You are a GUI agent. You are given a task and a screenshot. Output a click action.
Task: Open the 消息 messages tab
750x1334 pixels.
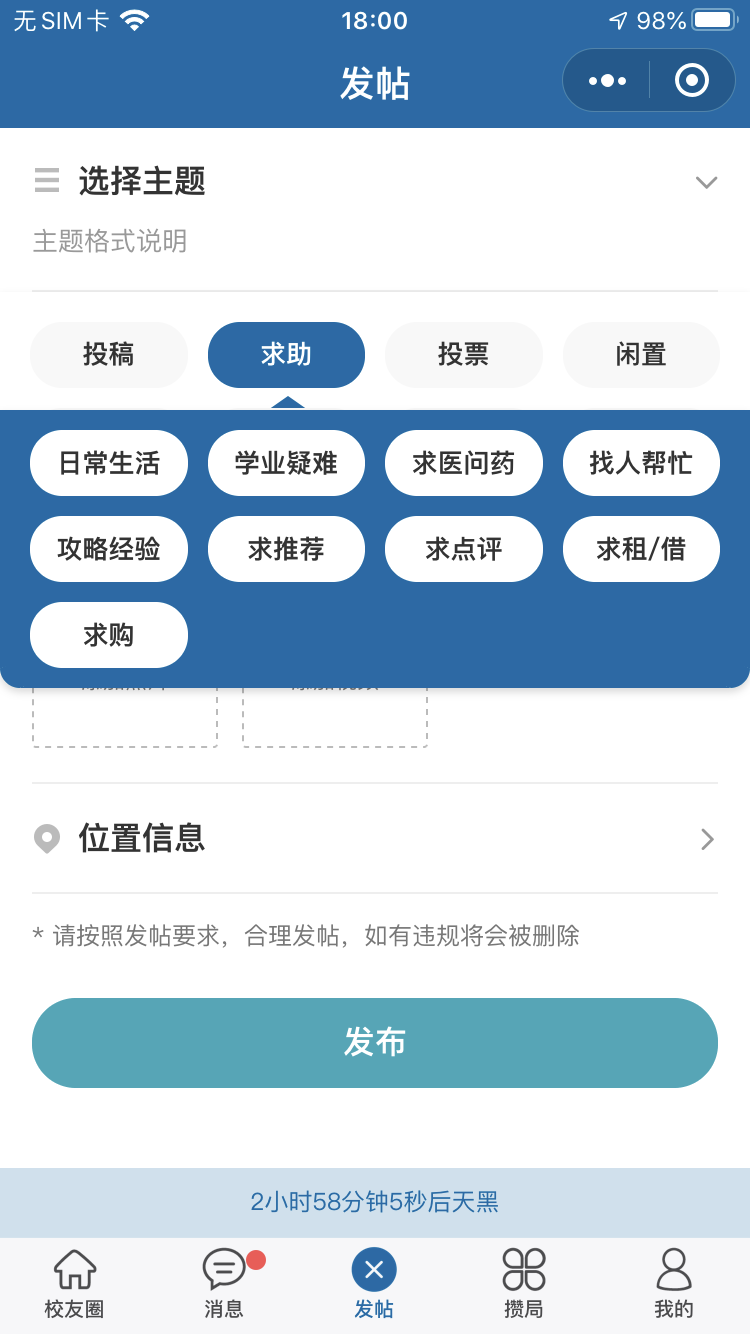(x=225, y=1285)
